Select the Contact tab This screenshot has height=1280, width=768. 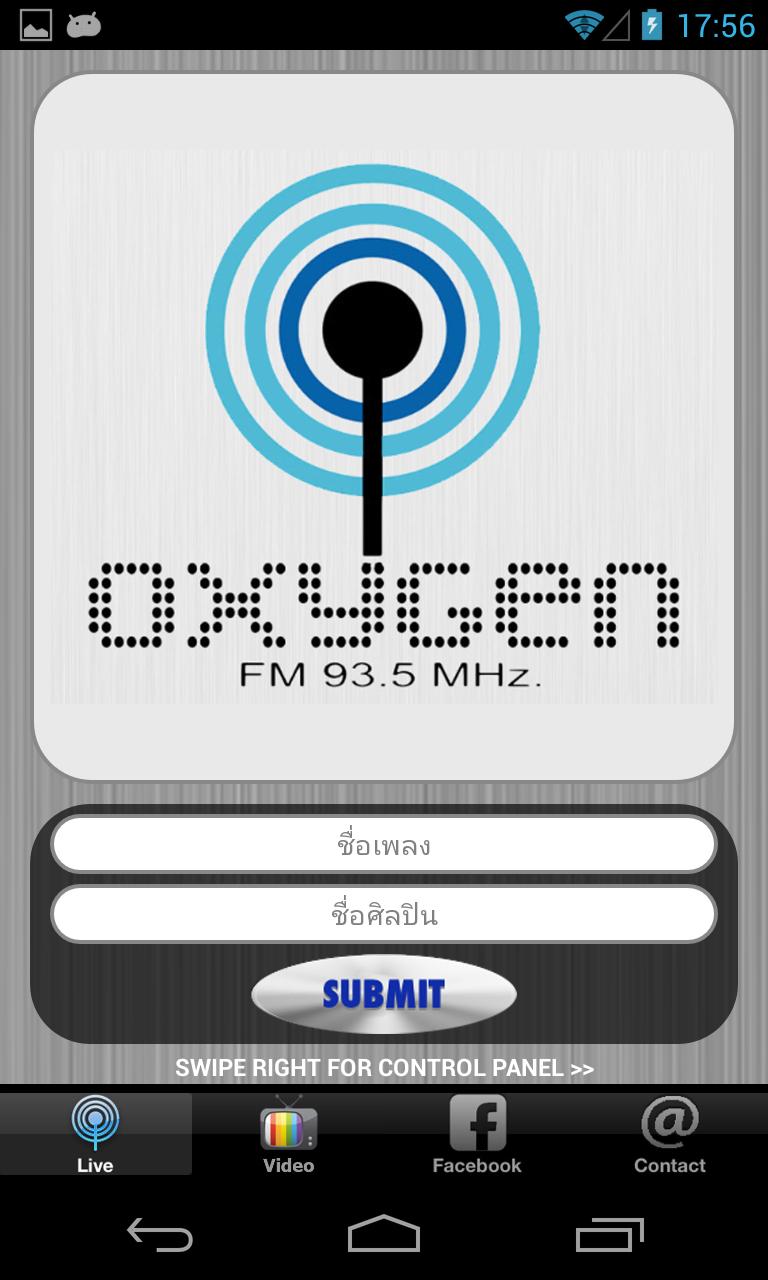click(670, 1134)
